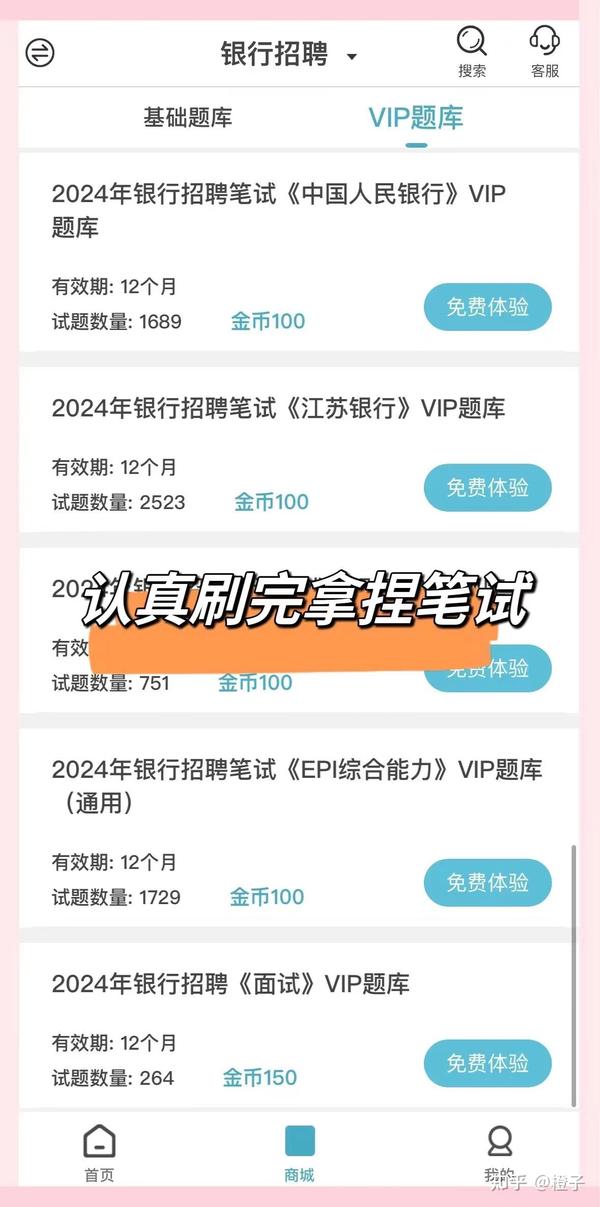Open the 面试 VIP题库 card
Image resolution: width=600 pixels, height=1207 pixels.
(299, 1025)
